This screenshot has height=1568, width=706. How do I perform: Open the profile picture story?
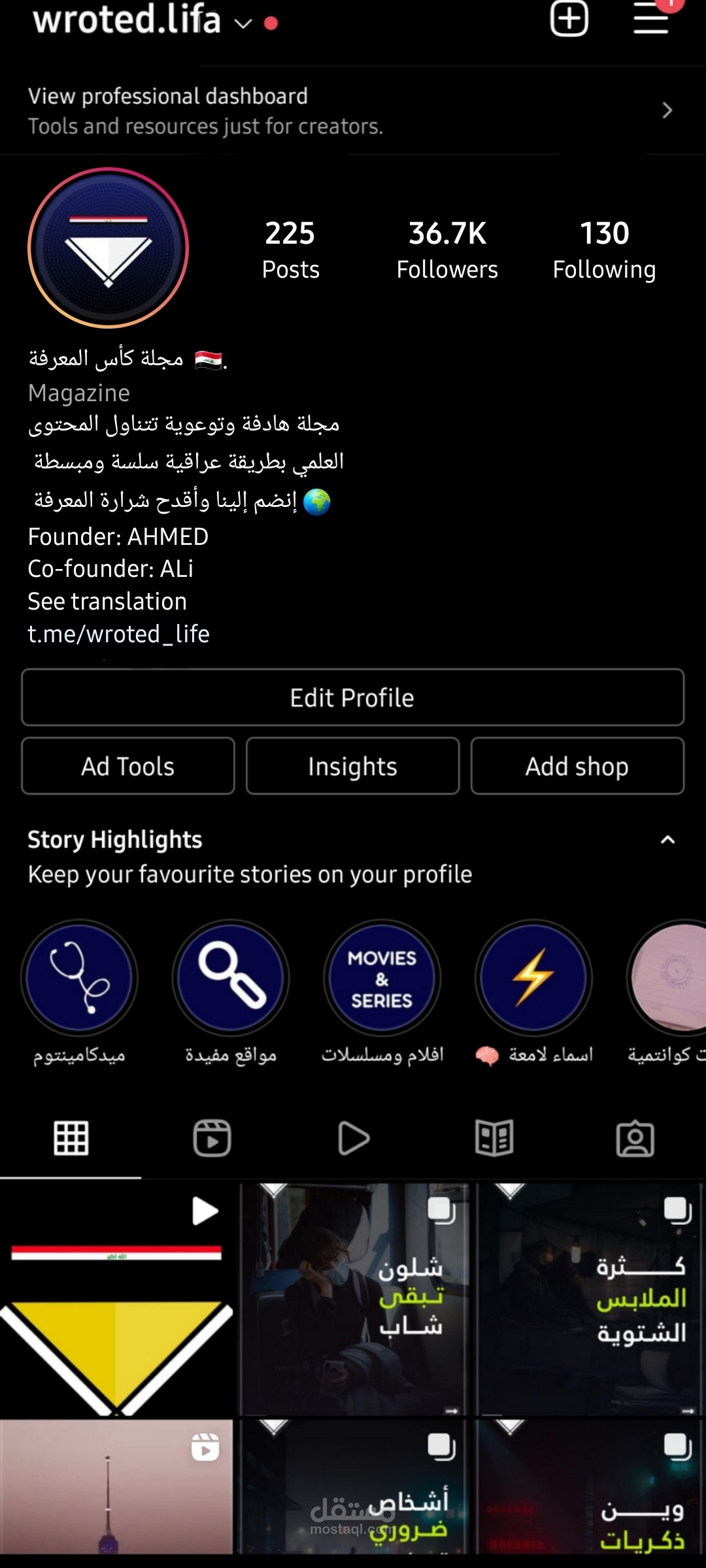109,248
